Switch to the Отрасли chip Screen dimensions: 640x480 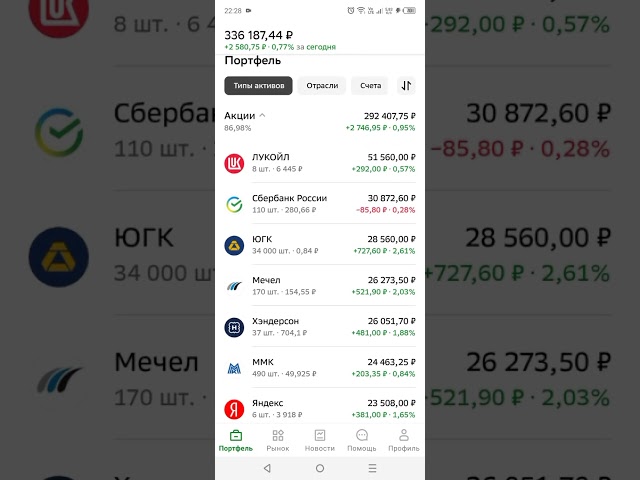point(322,86)
